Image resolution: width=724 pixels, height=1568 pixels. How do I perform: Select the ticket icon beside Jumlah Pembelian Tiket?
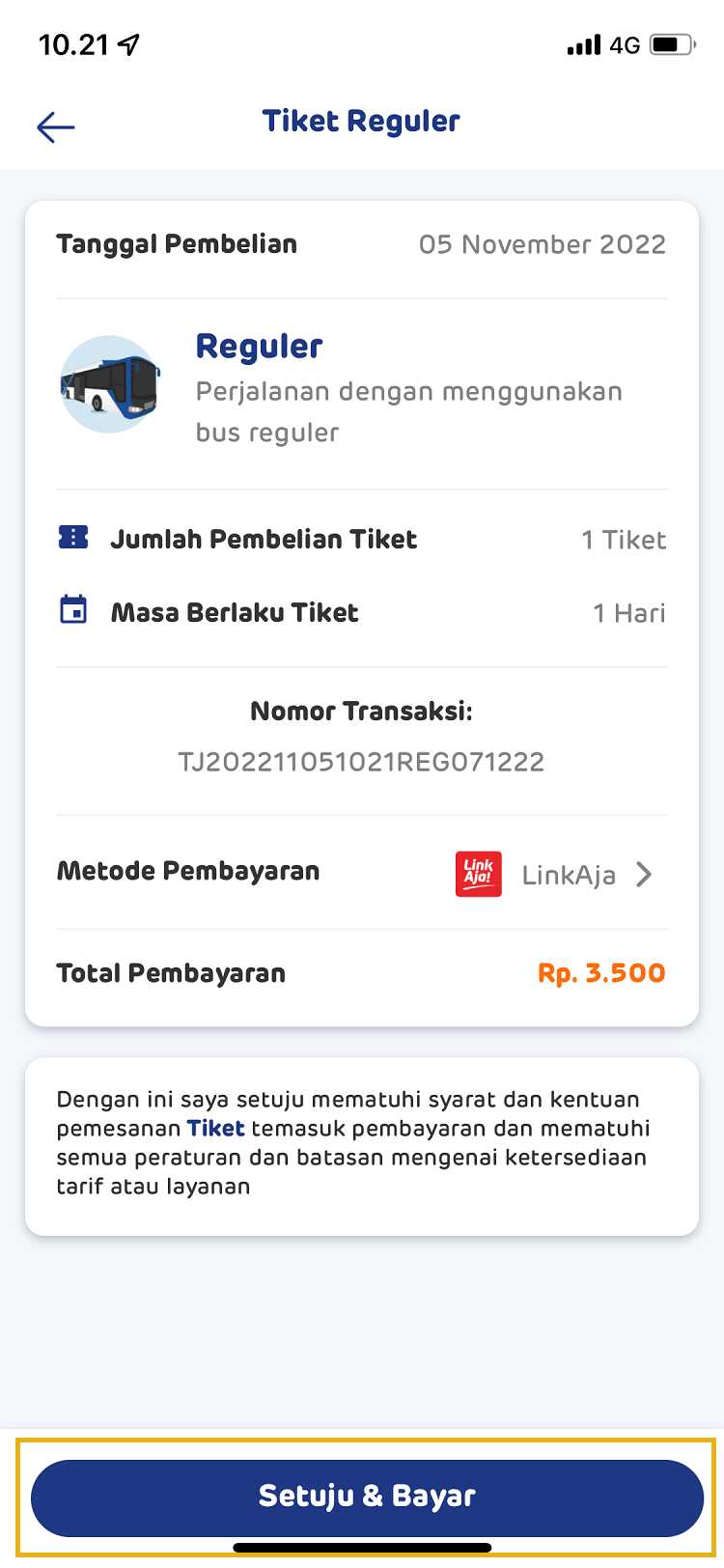click(72, 538)
